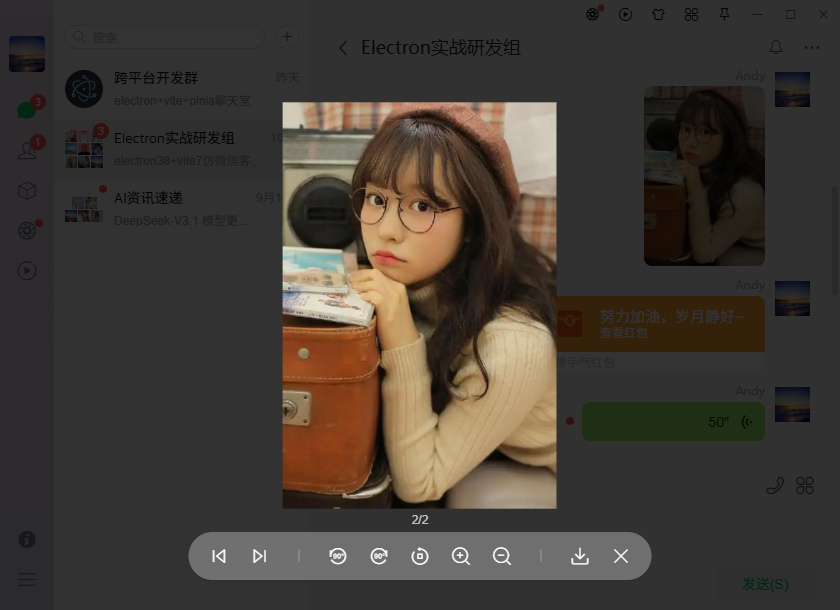Zoom in on the photo
The height and width of the screenshot is (610, 840).
pyautogui.click(x=461, y=556)
